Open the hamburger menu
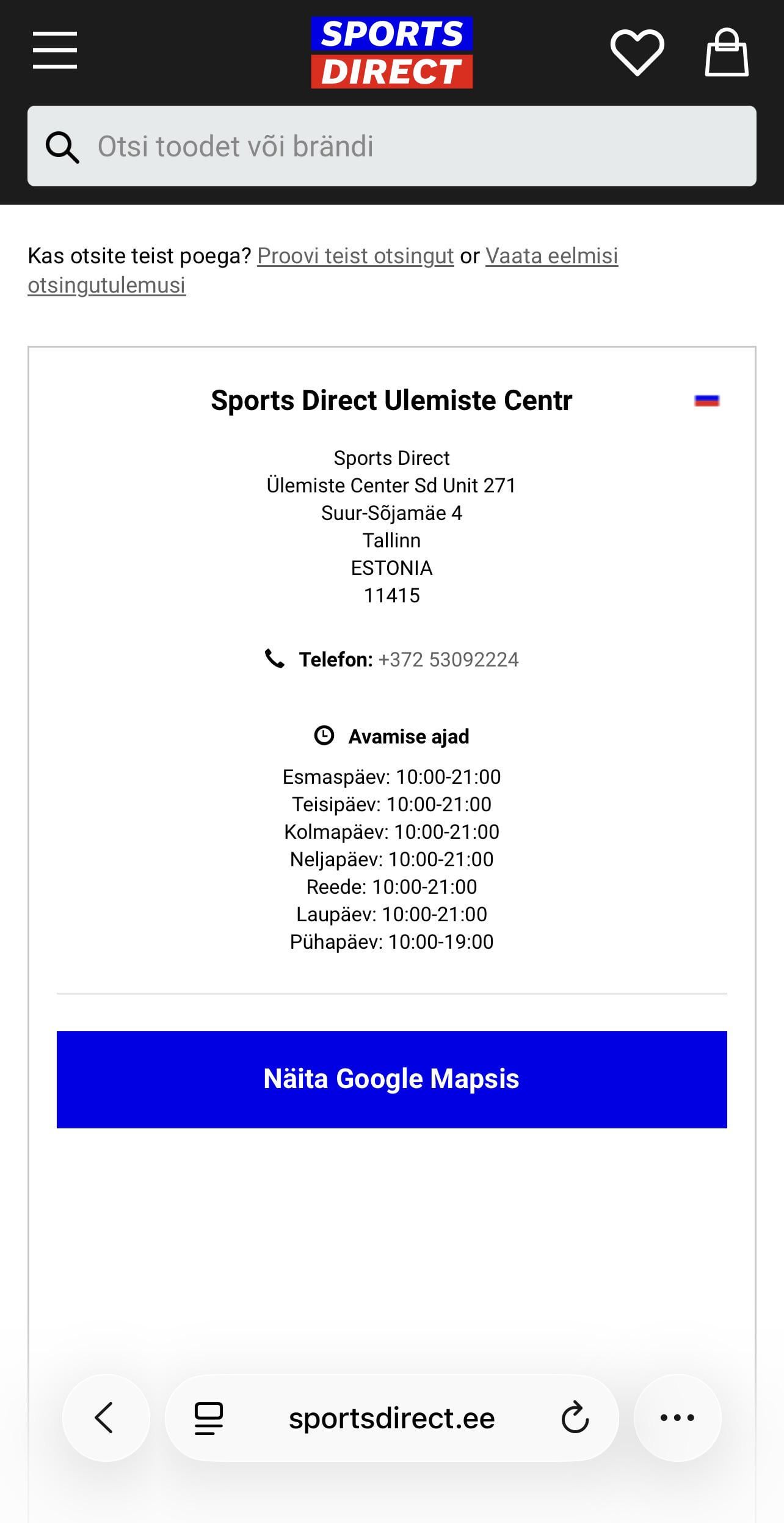The height and width of the screenshot is (1523, 784). [55, 51]
